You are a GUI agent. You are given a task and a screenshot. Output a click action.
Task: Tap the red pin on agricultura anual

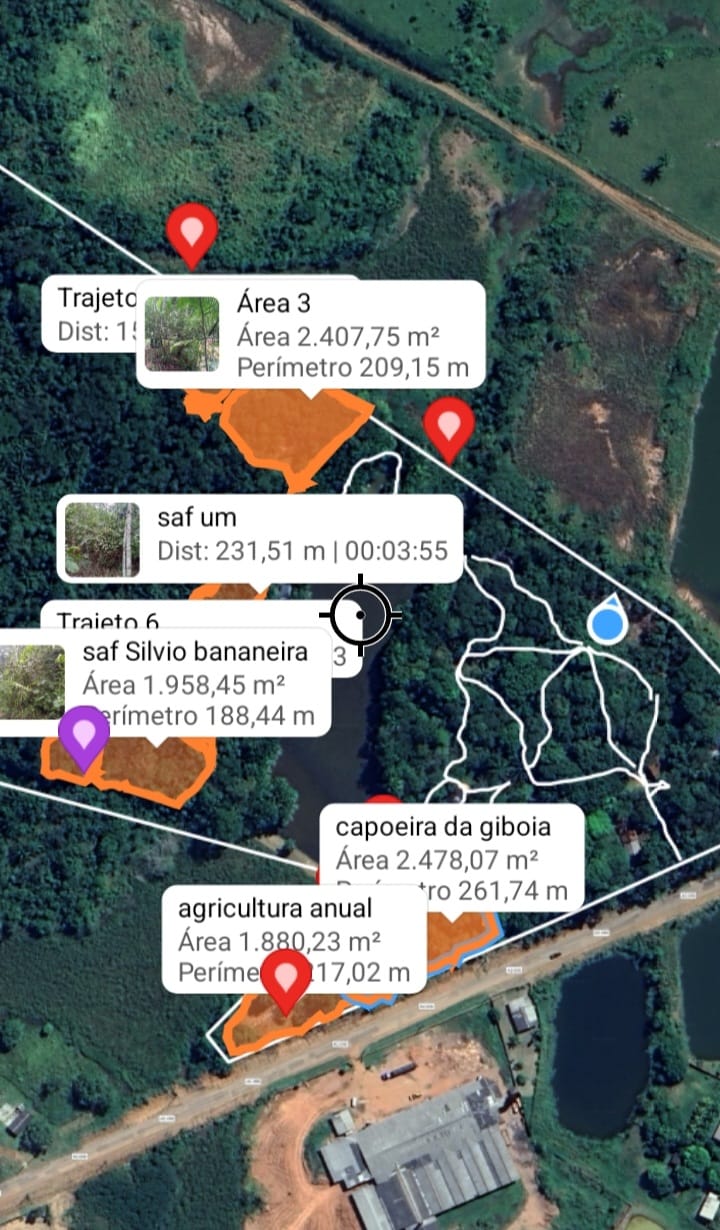[287, 981]
